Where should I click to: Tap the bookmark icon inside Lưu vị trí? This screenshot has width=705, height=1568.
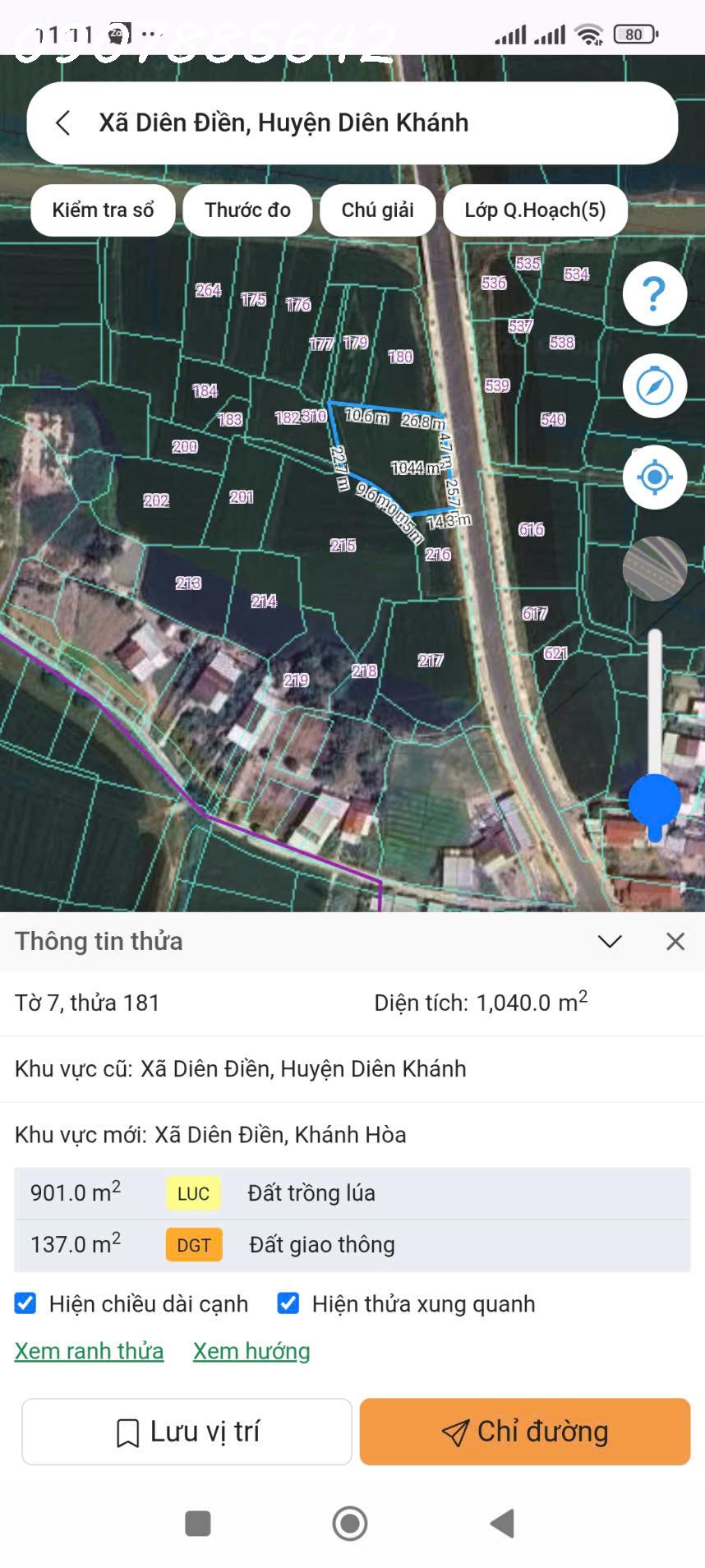pos(126,1431)
